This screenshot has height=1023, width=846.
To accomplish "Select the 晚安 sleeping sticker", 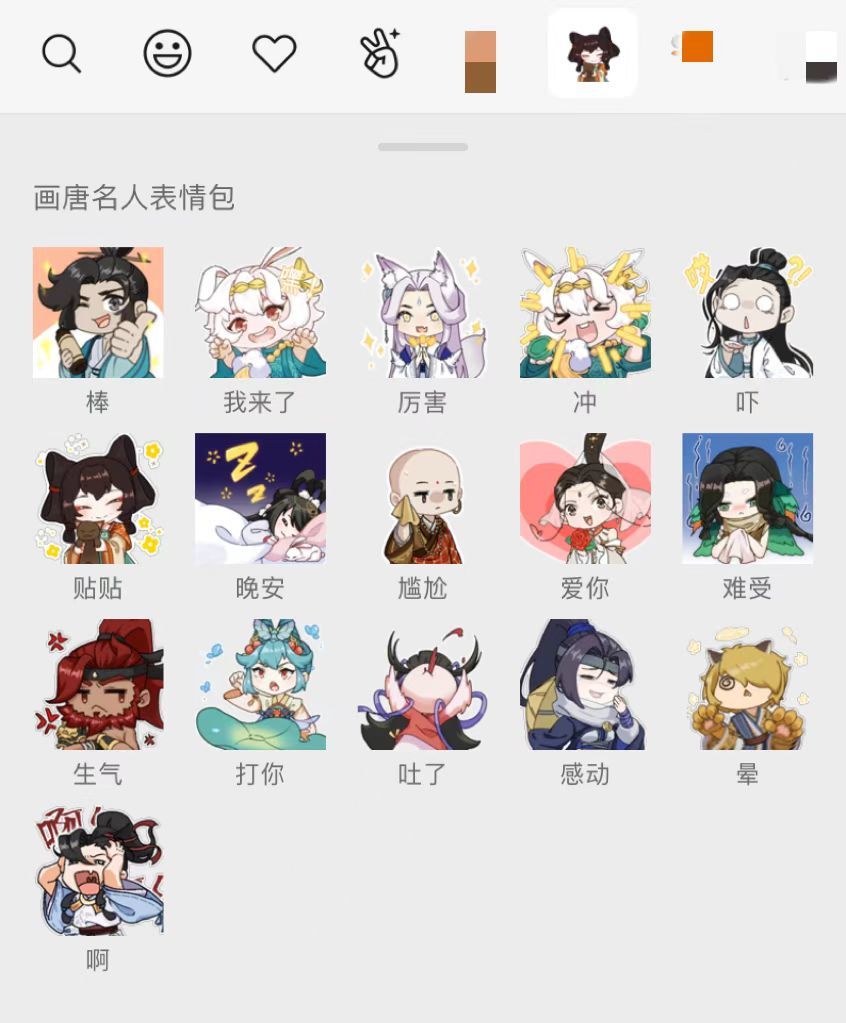I will click(x=260, y=498).
